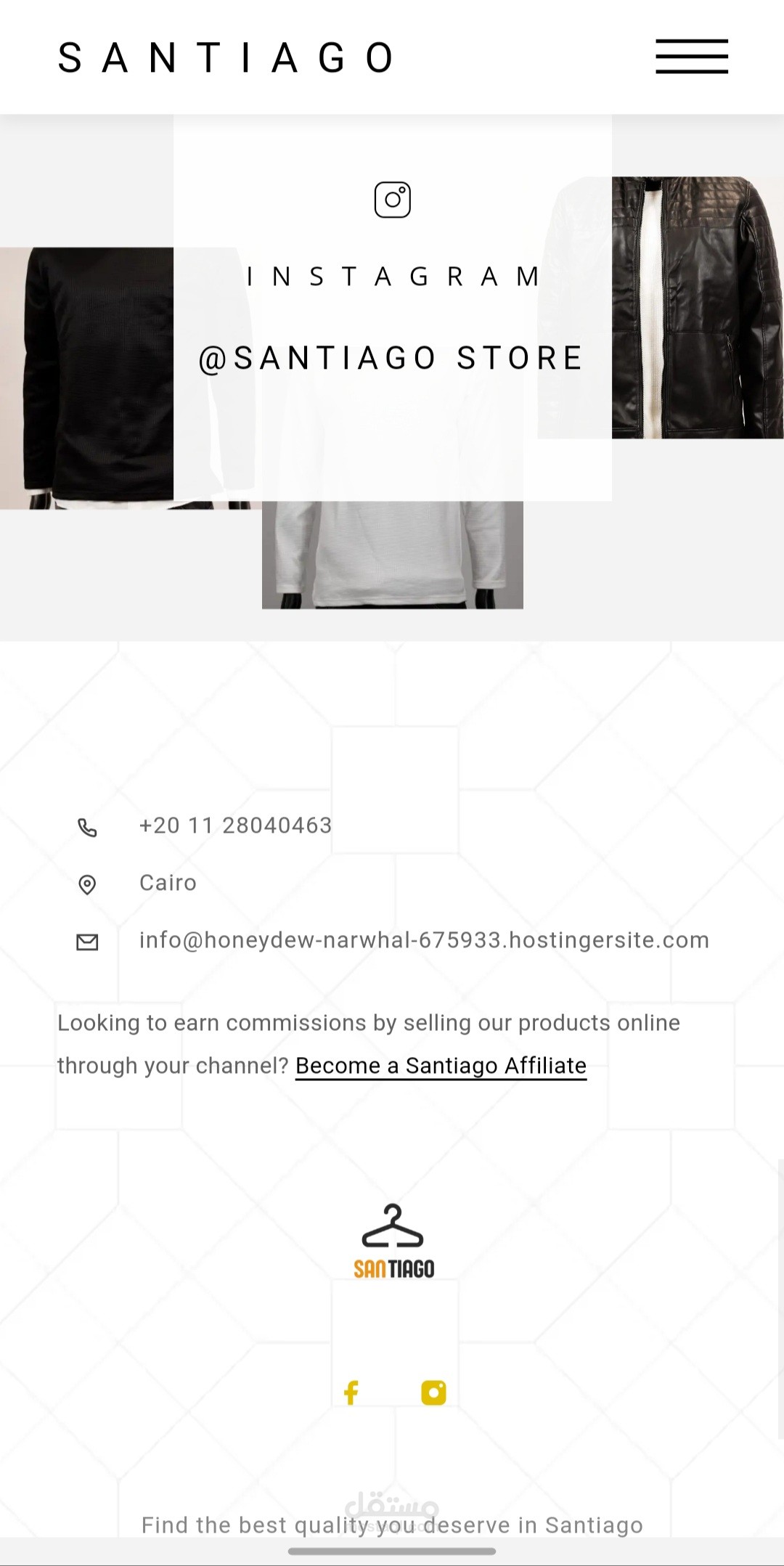
Task: Visit the yellow Instagram icon in footer
Action: tap(433, 1392)
